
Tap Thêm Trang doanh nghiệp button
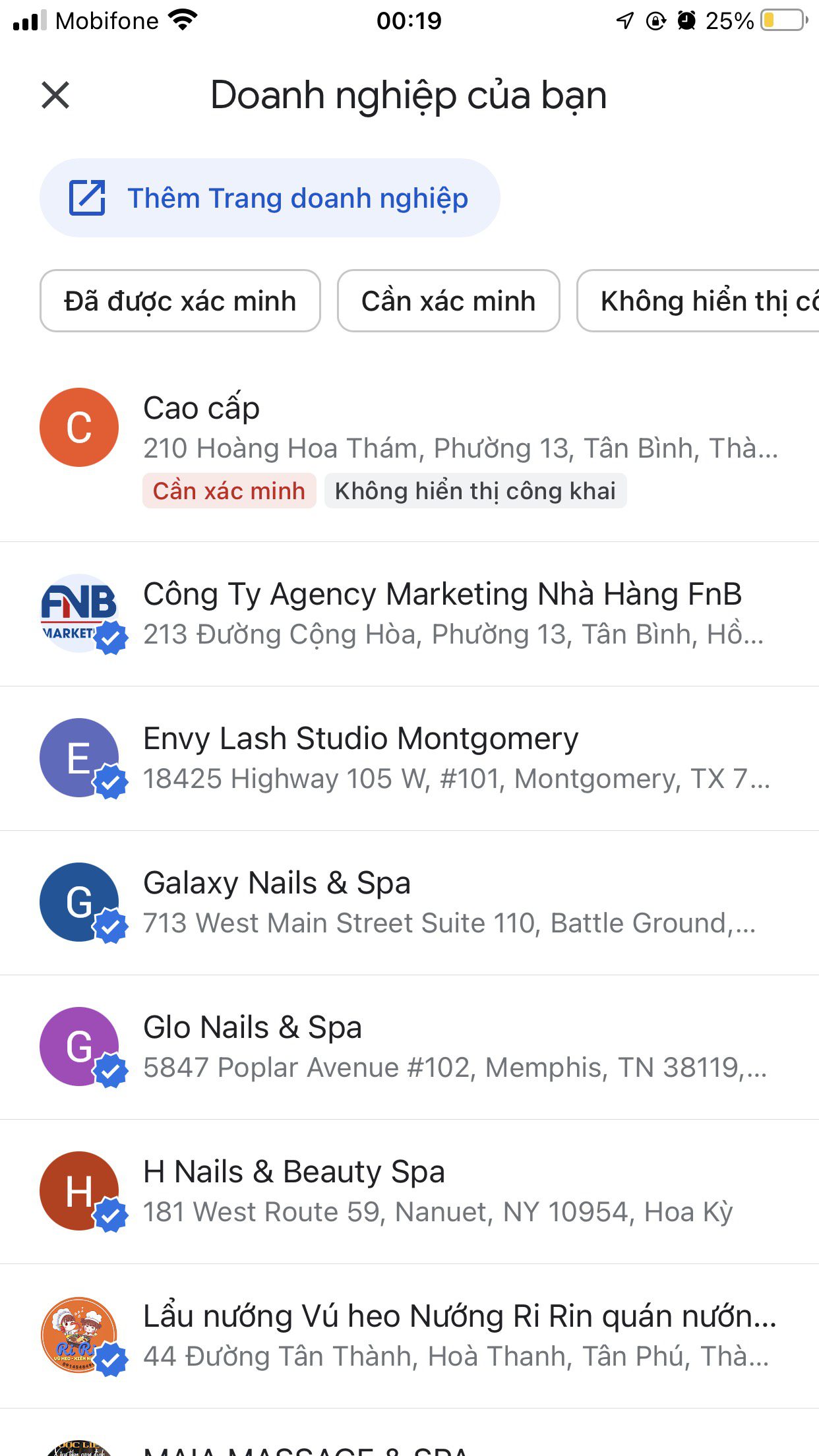point(270,198)
